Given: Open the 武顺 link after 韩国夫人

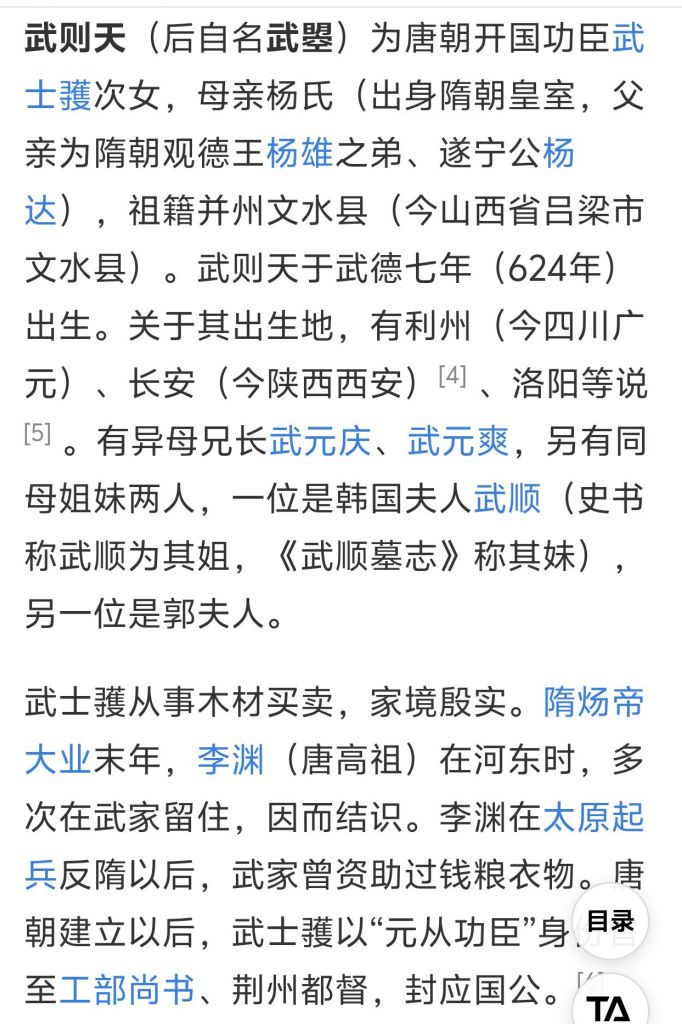Looking at the screenshot, I should [x=506, y=498].
